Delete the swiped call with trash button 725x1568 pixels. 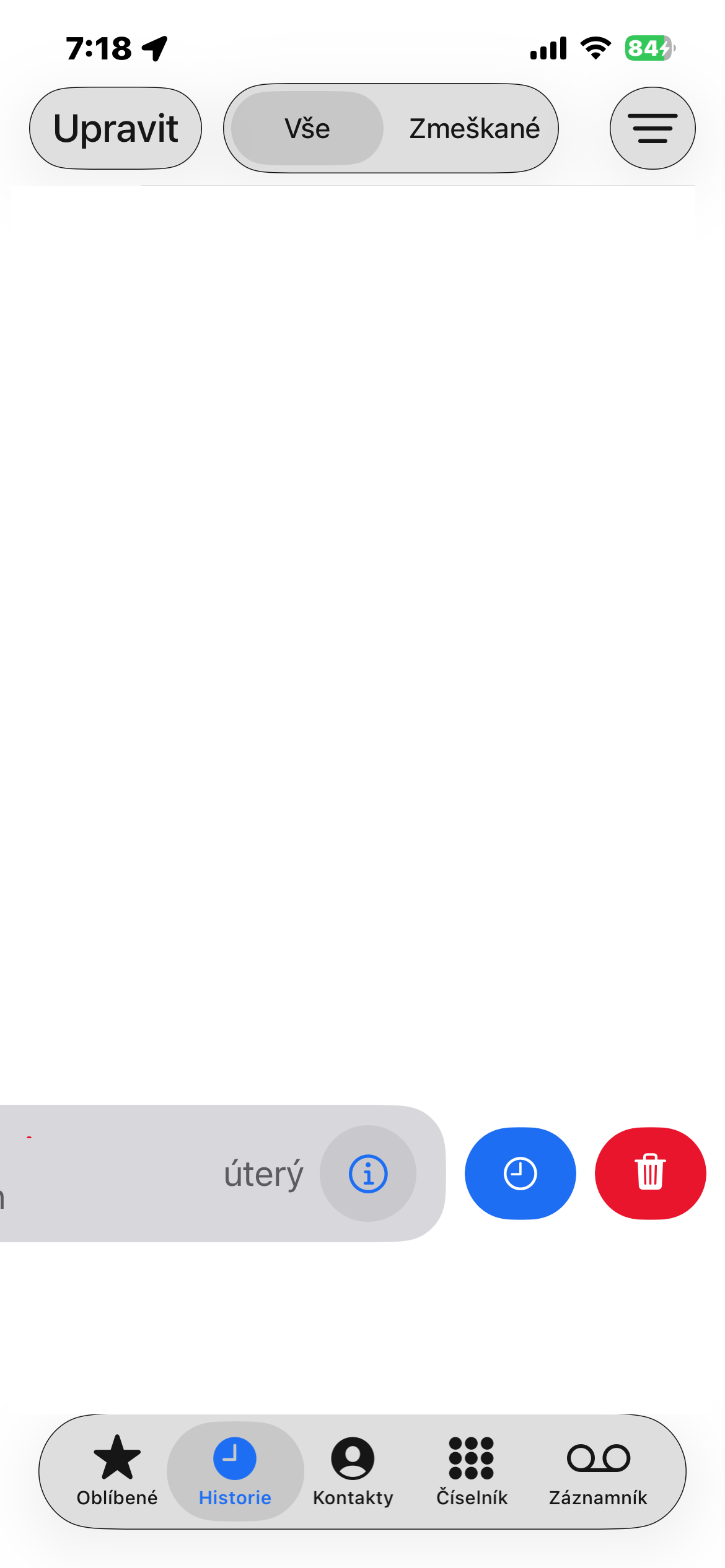tap(650, 1174)
